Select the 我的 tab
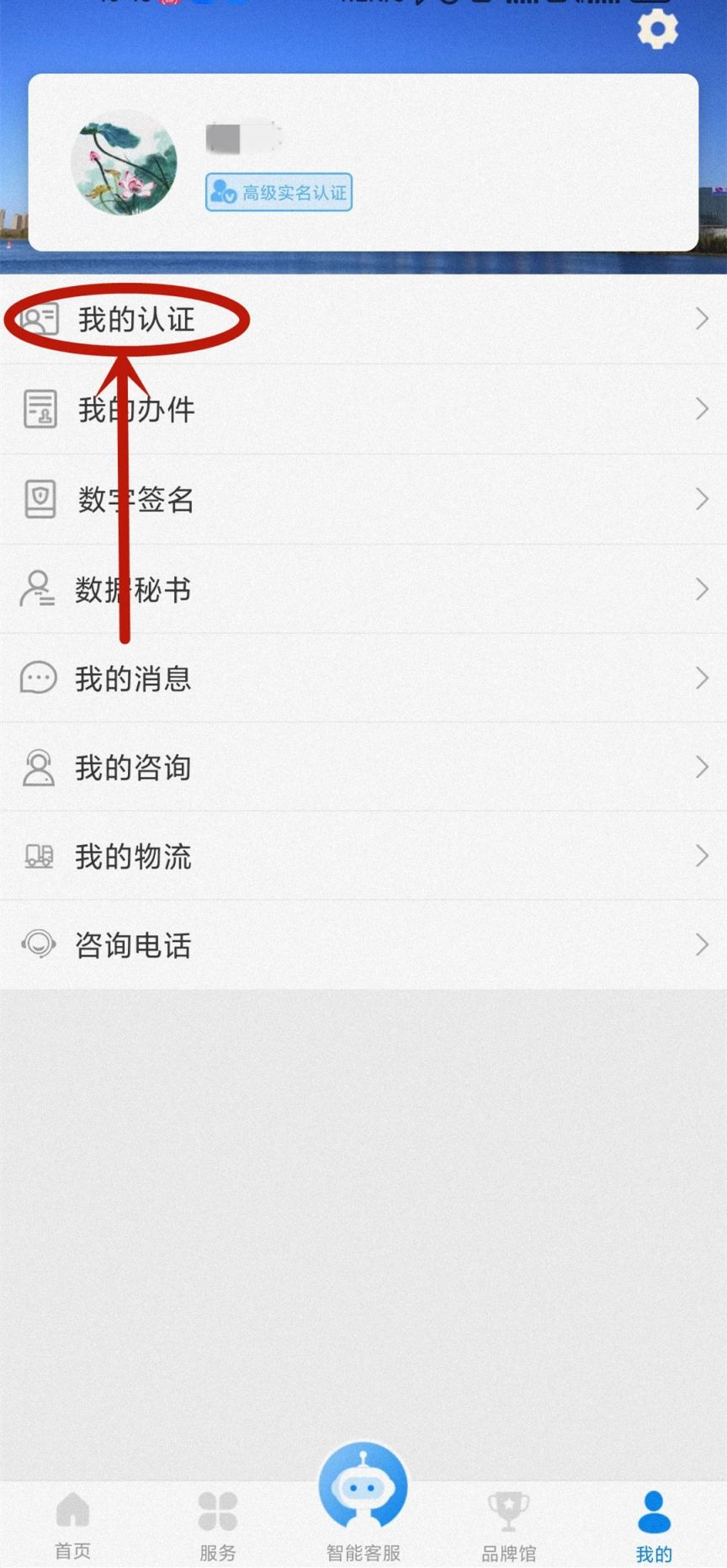Viewport: 727px width, 1568px height. (654, 1524)
